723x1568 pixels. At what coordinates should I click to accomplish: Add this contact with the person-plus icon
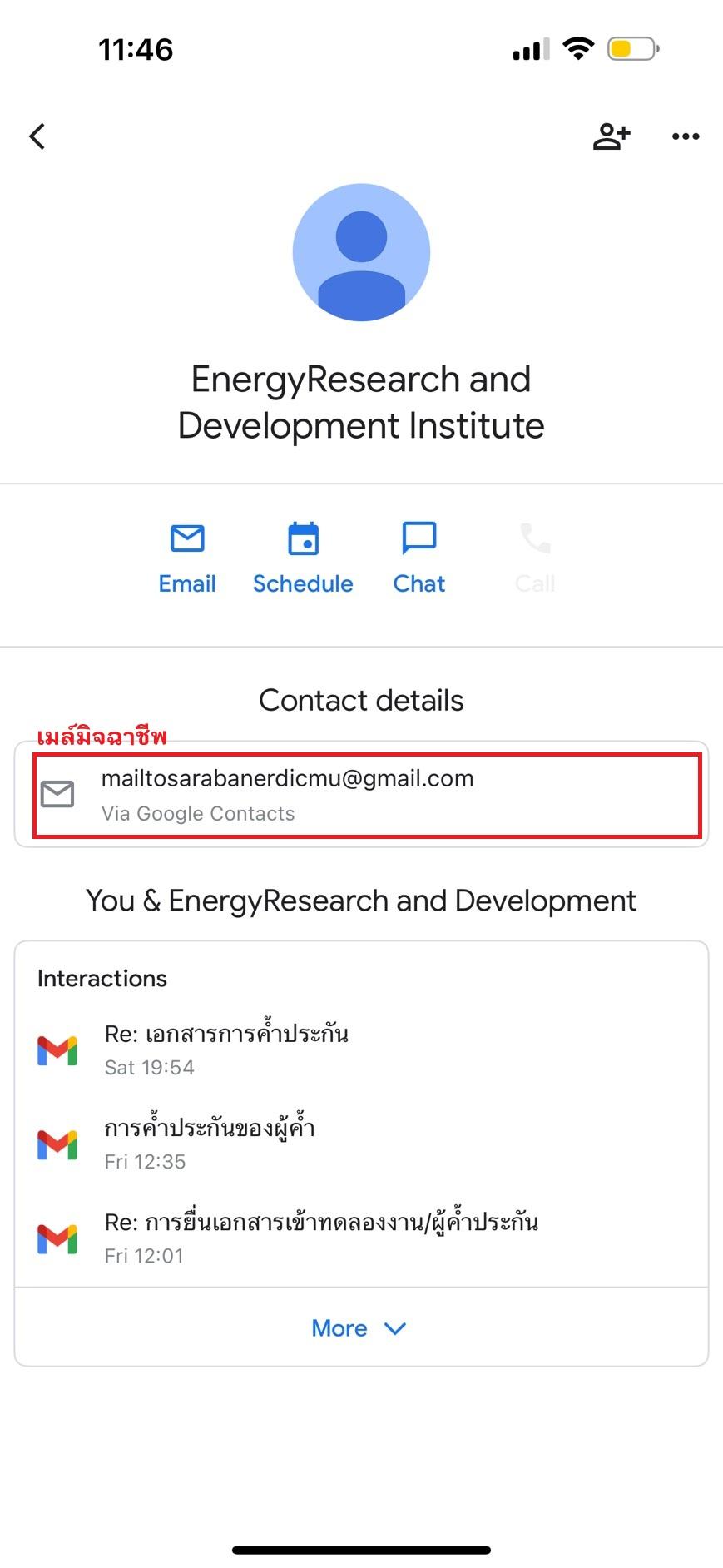coord(611,136)
